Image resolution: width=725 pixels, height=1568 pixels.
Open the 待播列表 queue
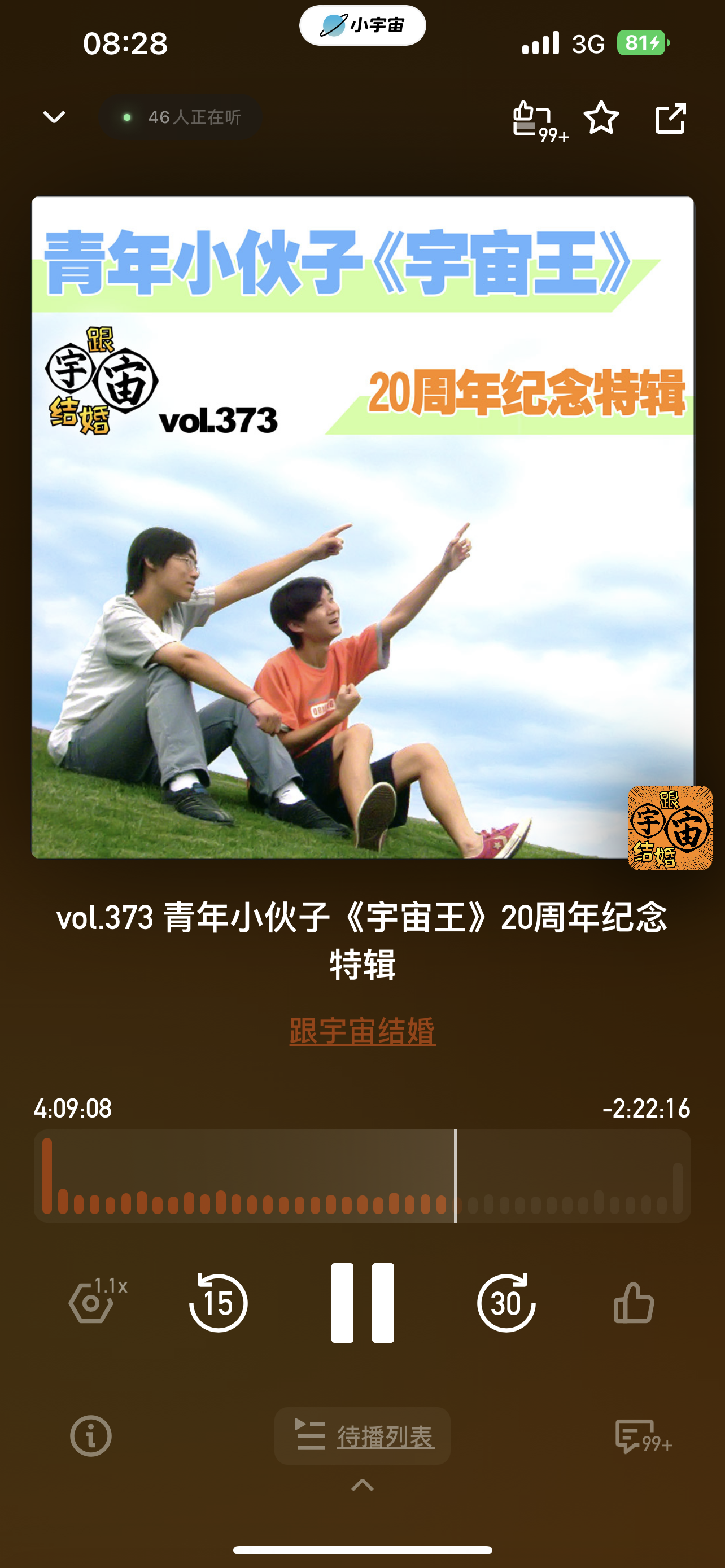[x=362, y=1436]
